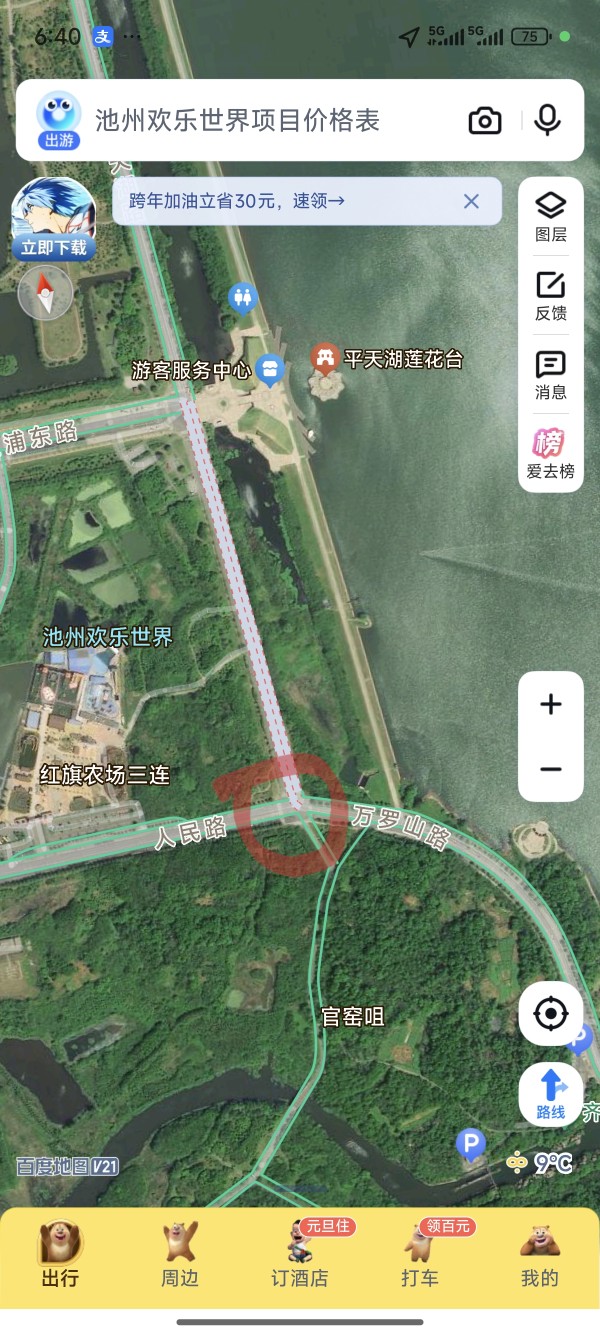The width and height of the screenshot is (600, 1335).
Task: Zoom out of the map
Action: coord(551,769)
